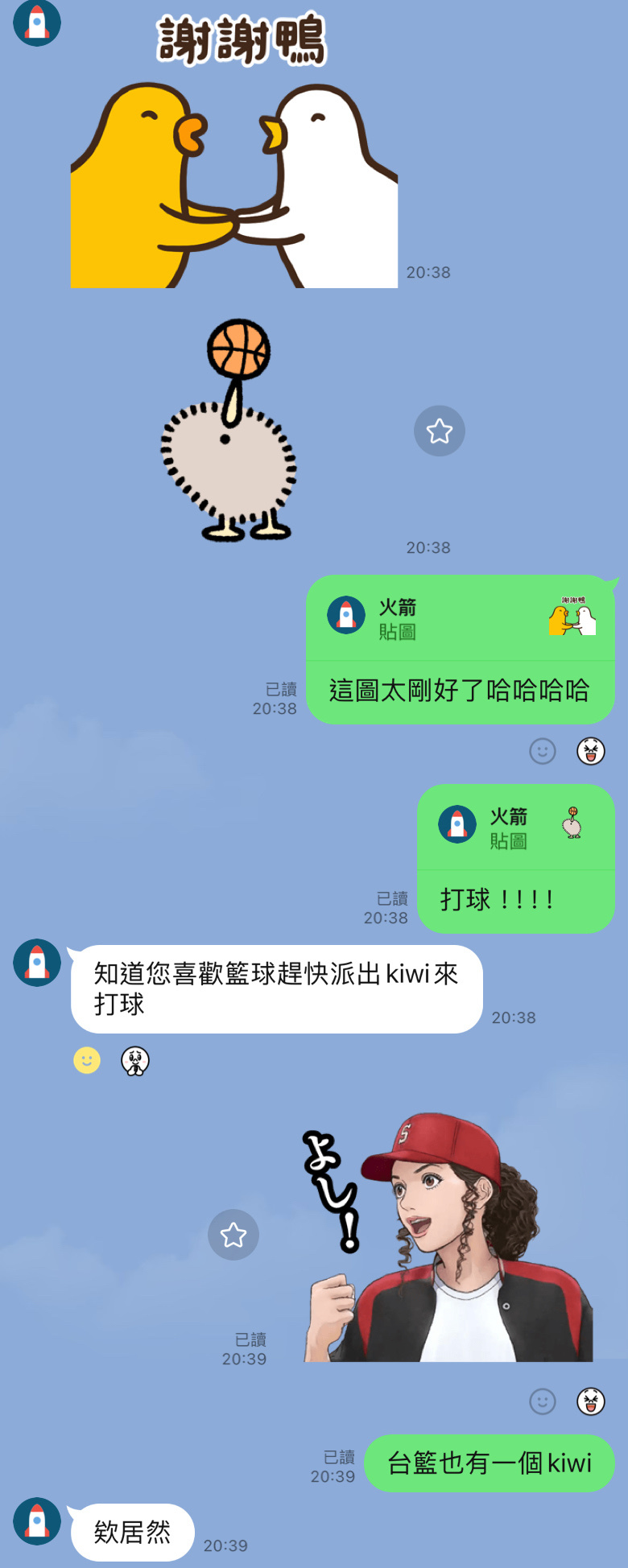Screen dimensions: 628x1568
Task: Add a reaction under 這圖太剛好了哈哈哈哈 message
Action: tap(543, 751)
